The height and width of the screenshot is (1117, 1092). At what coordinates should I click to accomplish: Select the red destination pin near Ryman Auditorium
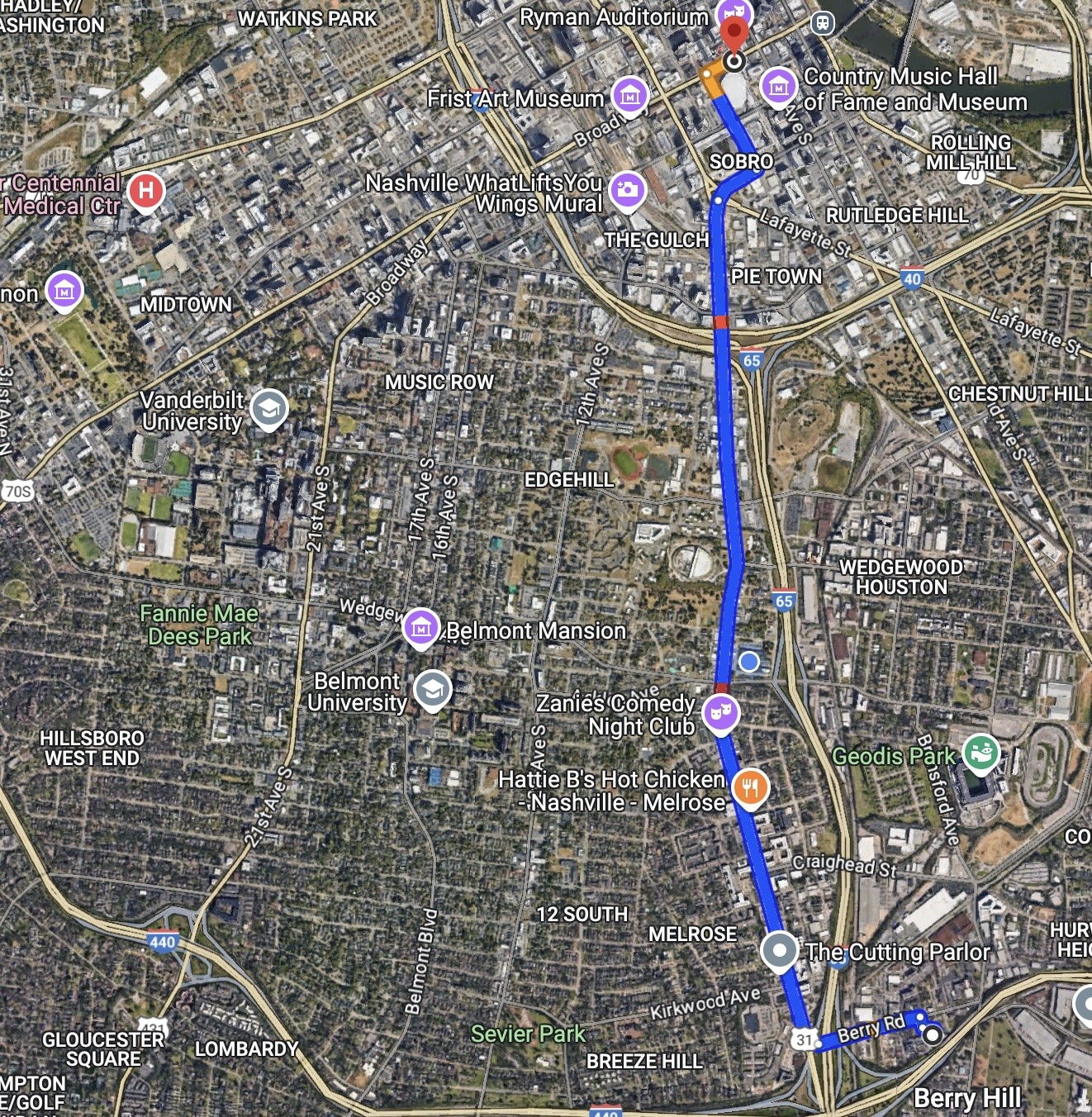[734, 35]
